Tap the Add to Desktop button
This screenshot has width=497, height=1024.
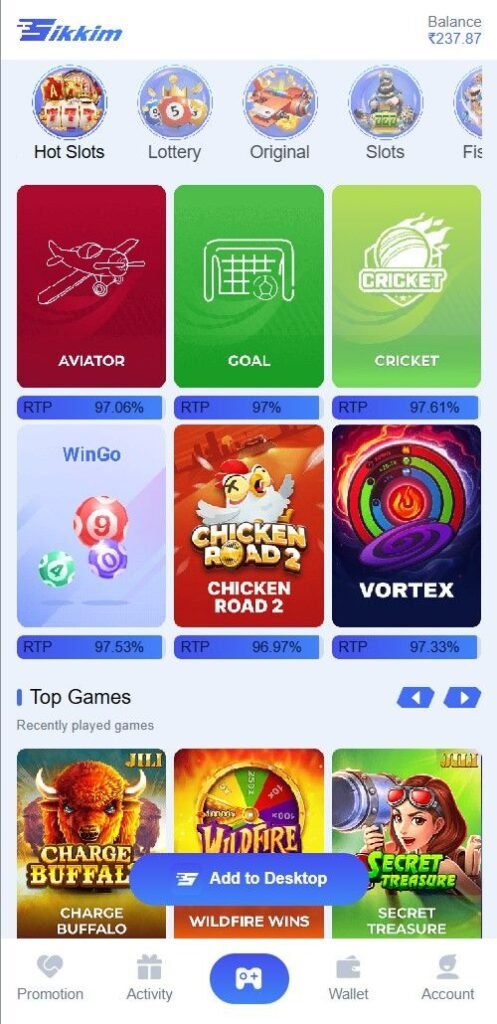[249, 879]
